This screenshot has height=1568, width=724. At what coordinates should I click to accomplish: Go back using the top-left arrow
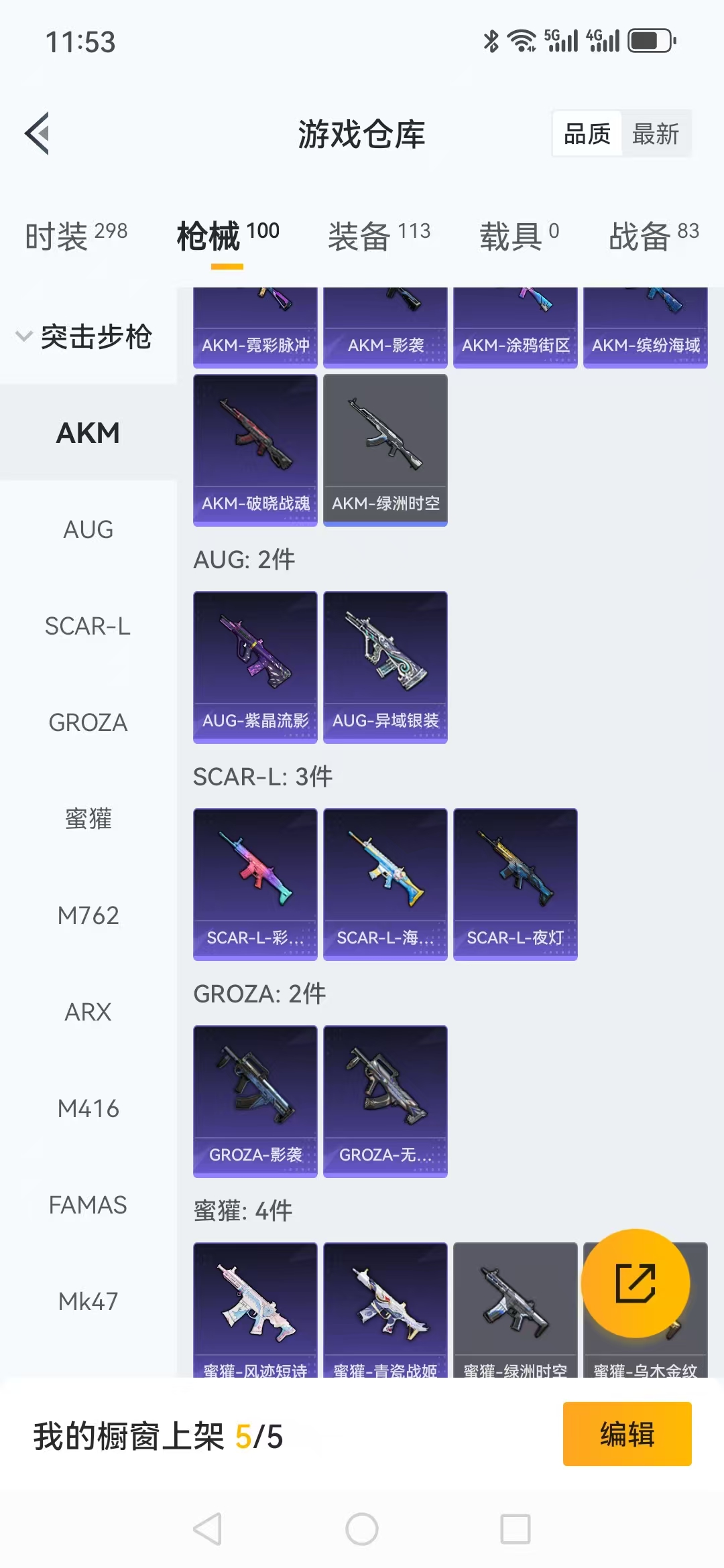click(38, 133)
